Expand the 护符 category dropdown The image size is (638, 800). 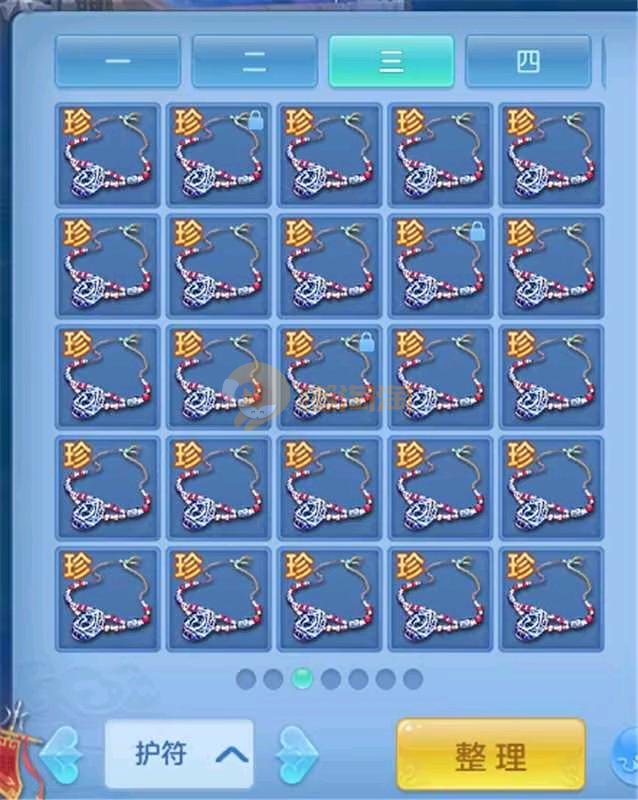click(179, 753)
